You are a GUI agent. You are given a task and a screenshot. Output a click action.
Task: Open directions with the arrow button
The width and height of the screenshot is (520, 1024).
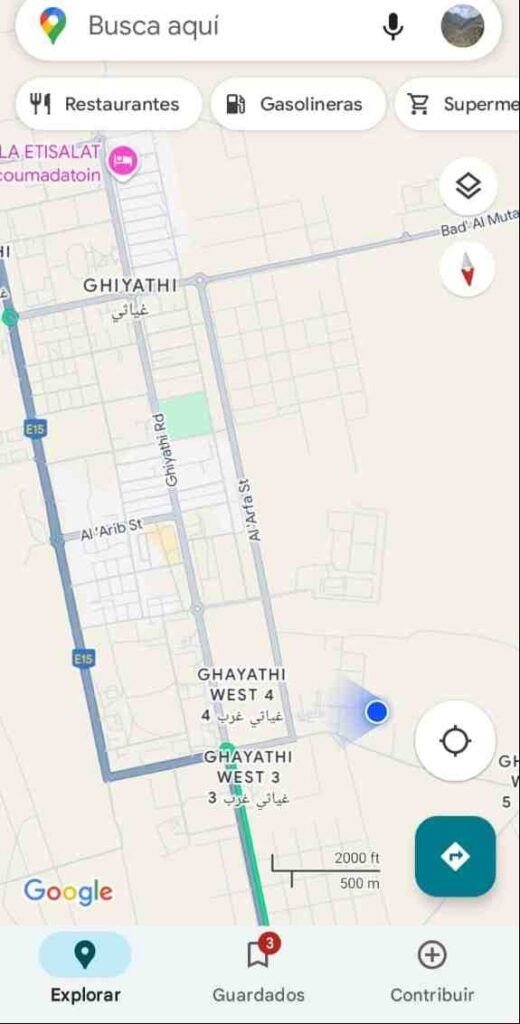(x=455, y=856)
